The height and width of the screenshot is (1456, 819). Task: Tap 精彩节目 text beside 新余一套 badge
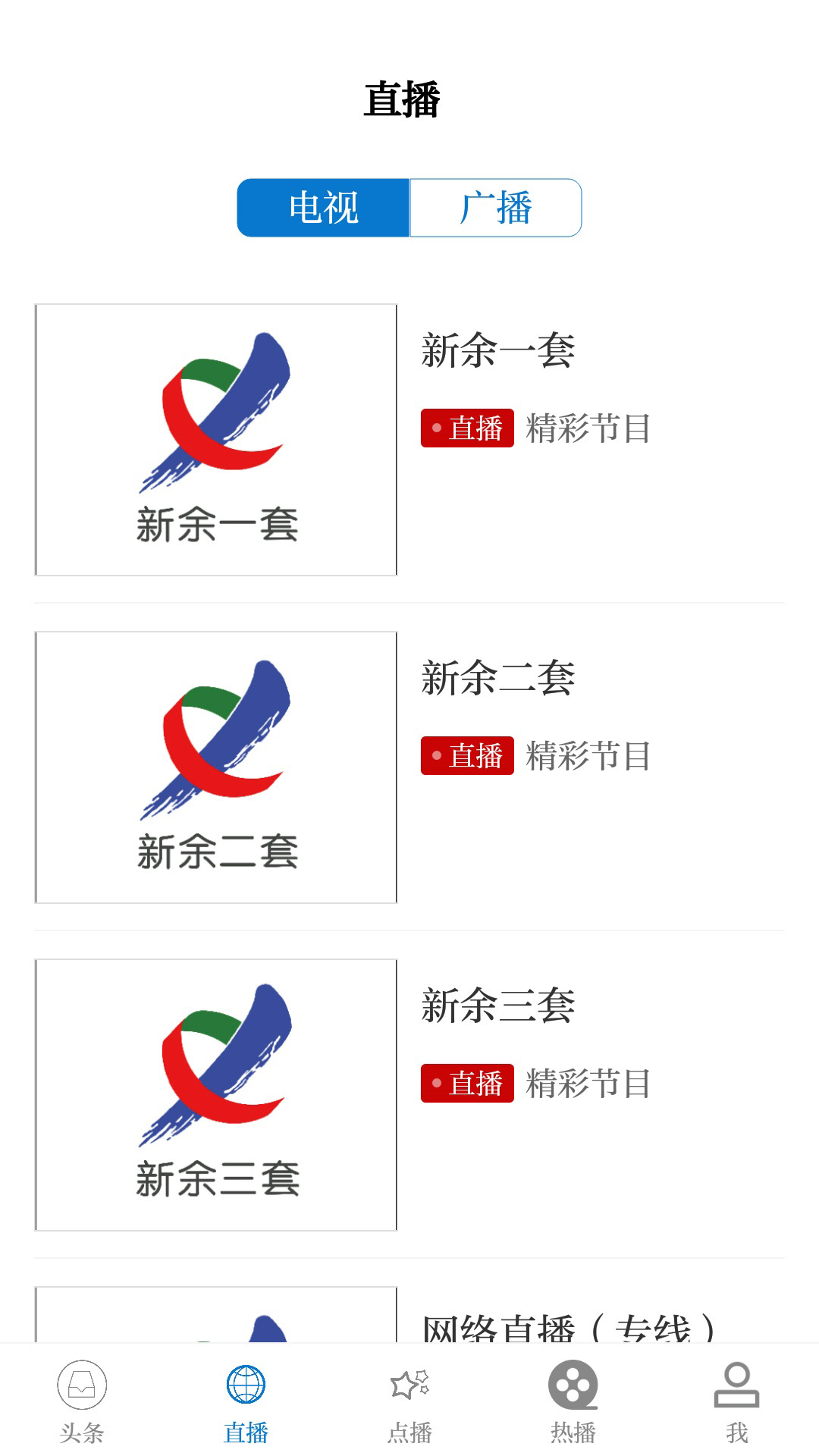[589, 428]
